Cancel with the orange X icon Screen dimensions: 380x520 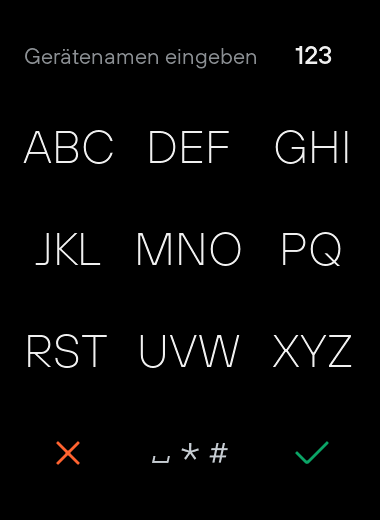(x=68, y=453)
